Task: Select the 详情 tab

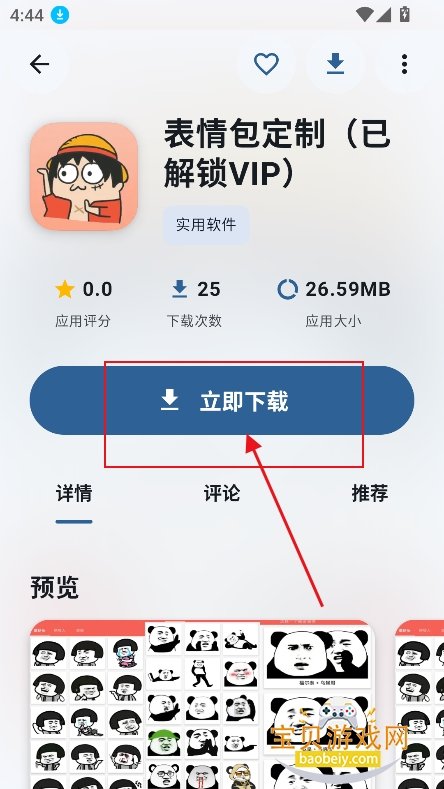Action: pyautogui.click(x=74, y=493)
